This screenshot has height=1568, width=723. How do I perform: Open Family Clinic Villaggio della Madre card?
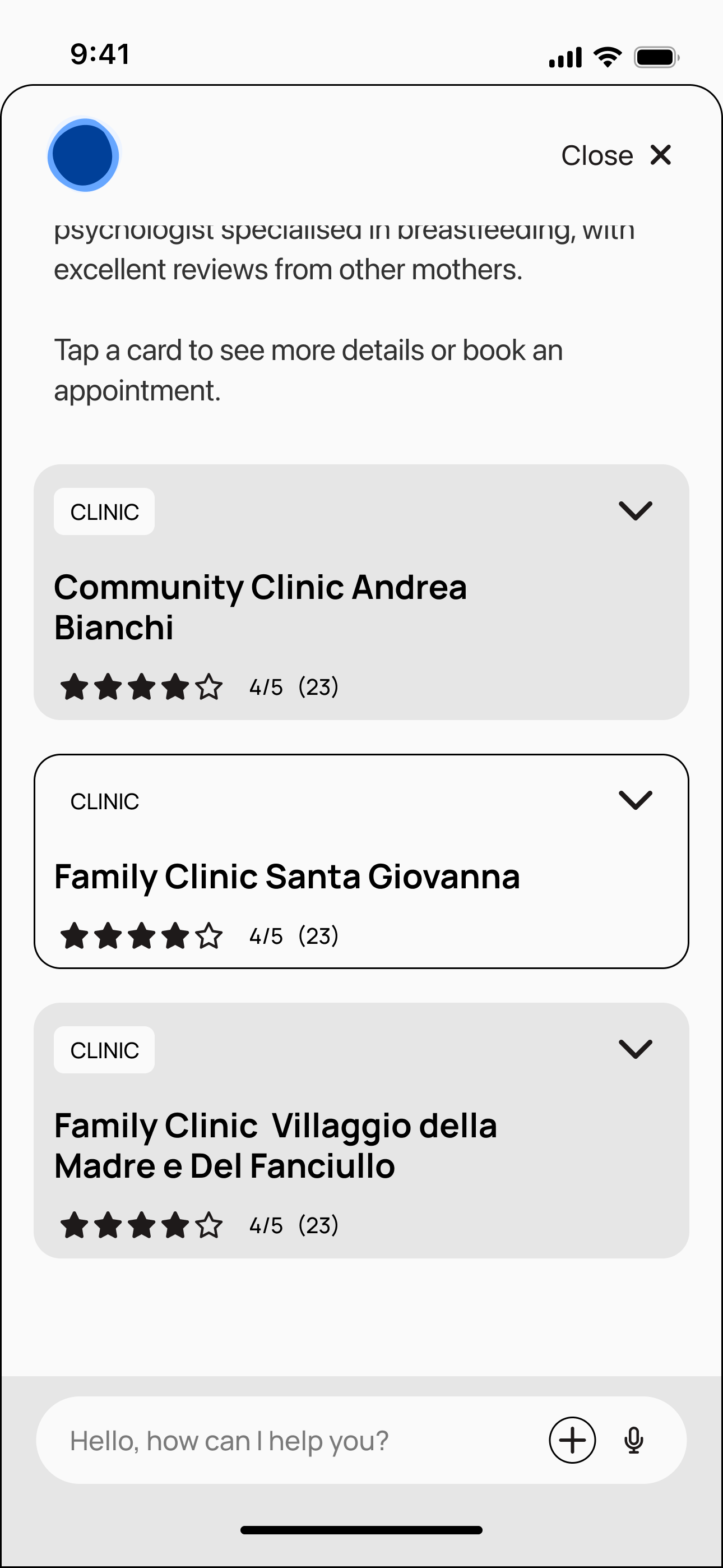pyautogui.click(x=361, y=1131)
